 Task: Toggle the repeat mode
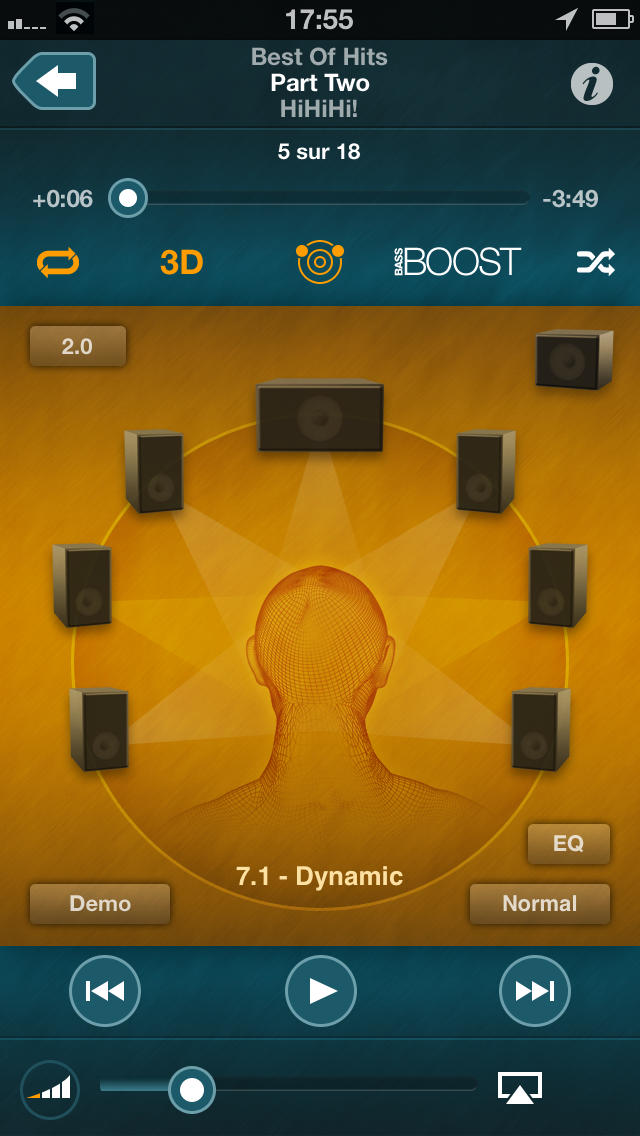[x=58, y=262]
